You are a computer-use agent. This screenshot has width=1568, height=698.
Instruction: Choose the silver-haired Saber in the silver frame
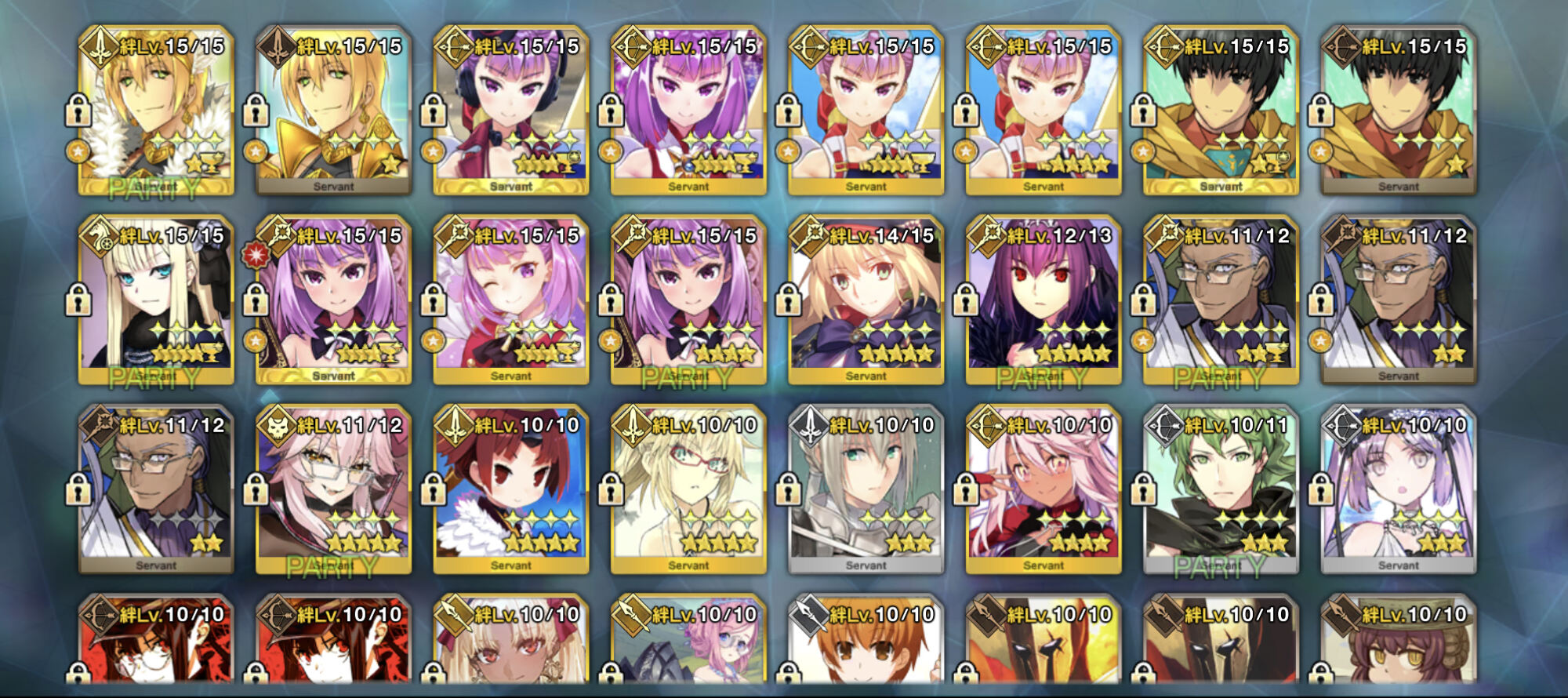pos(866,490)
